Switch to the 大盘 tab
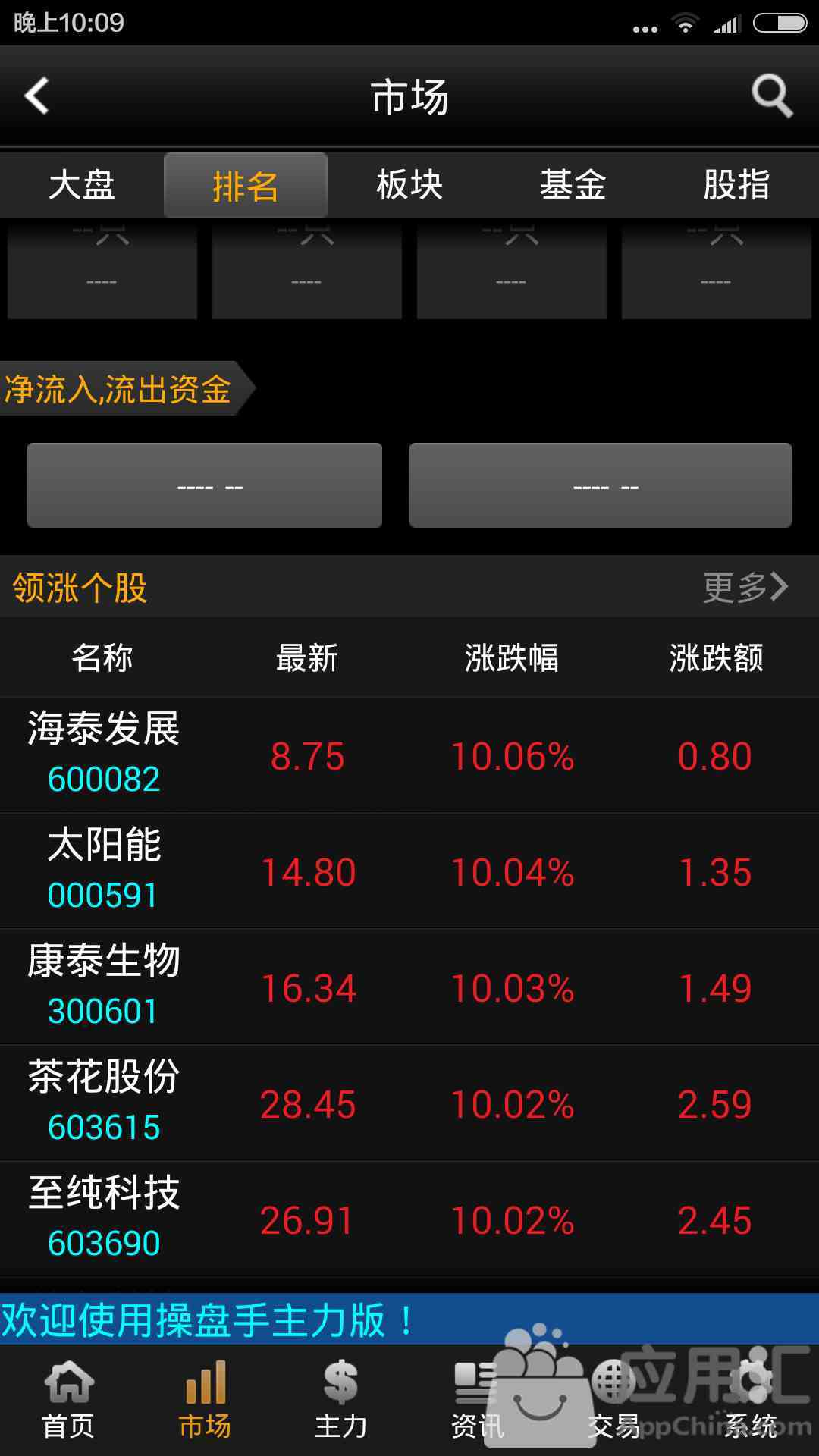Image resolution: width=819 pixels, height=1456 pixels. click(x=82, y=185)
